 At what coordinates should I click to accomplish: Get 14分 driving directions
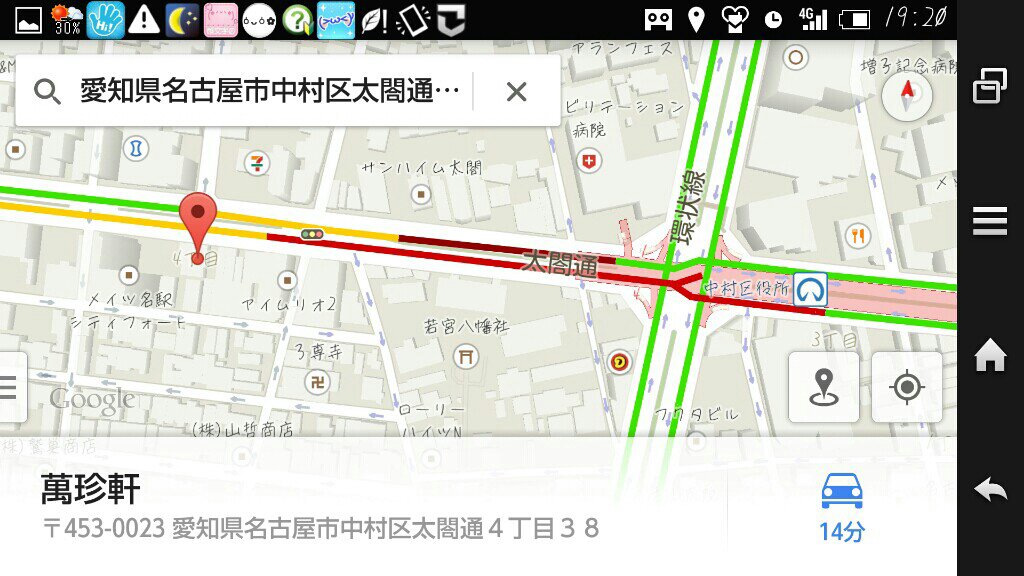click(x=841, y=507)
